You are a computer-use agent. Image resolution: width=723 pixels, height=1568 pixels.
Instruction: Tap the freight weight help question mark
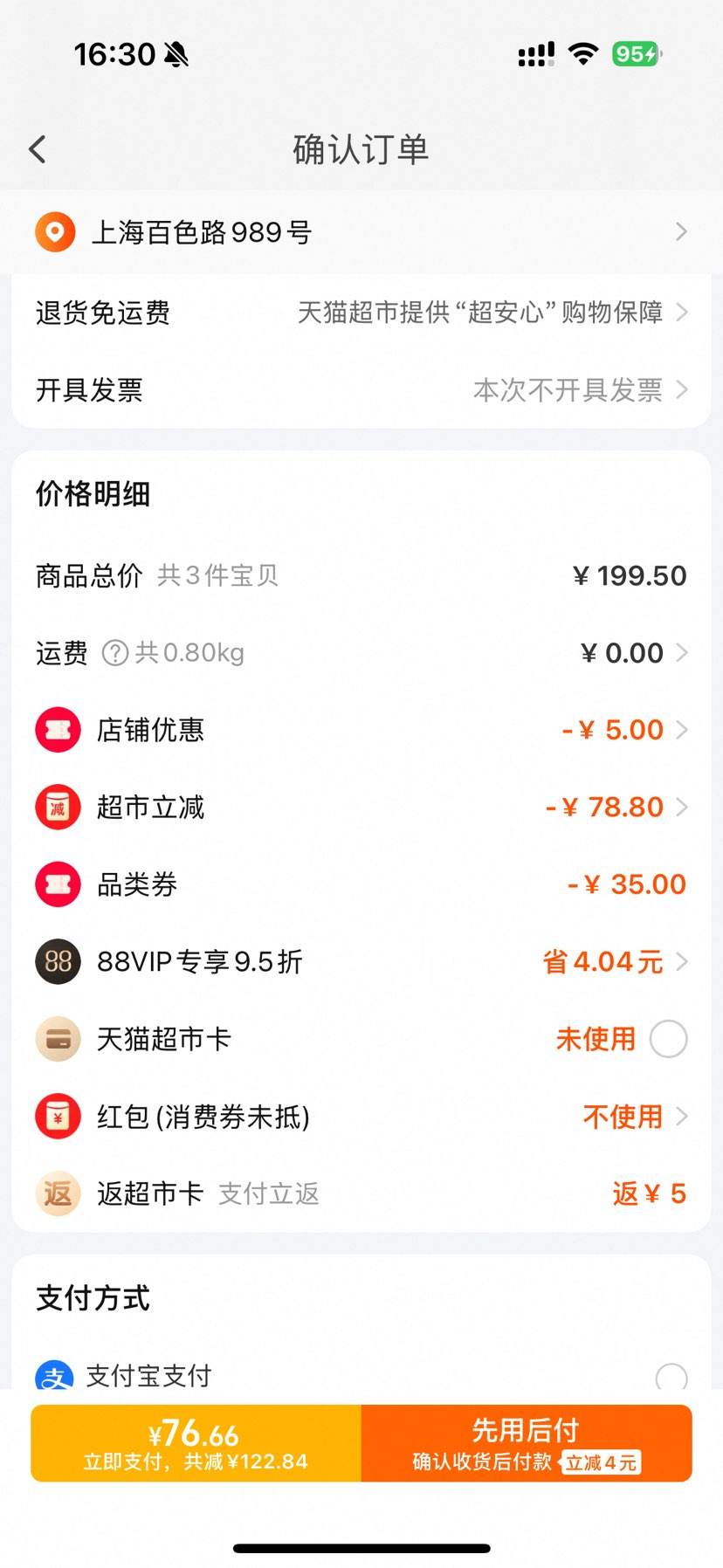[x=114, y=652]
